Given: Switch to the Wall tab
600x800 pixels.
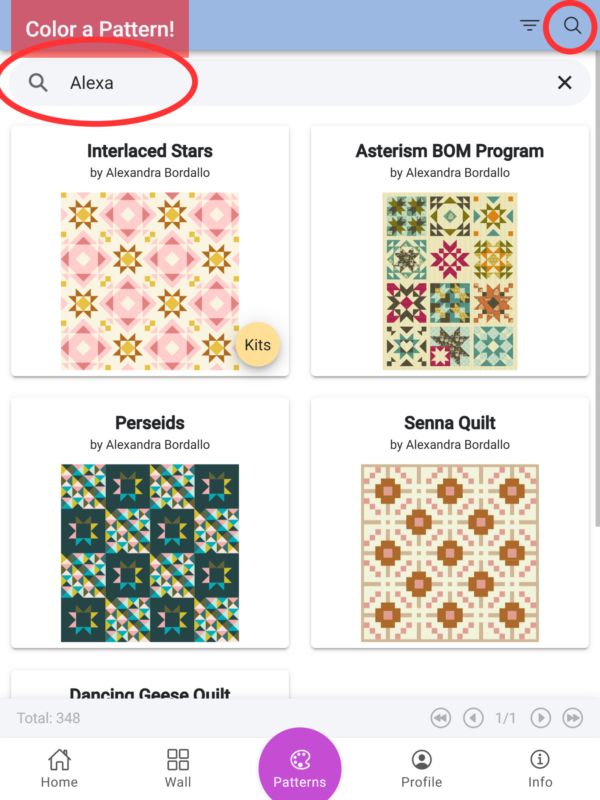Looking at the screenshot, I should 178,768.
